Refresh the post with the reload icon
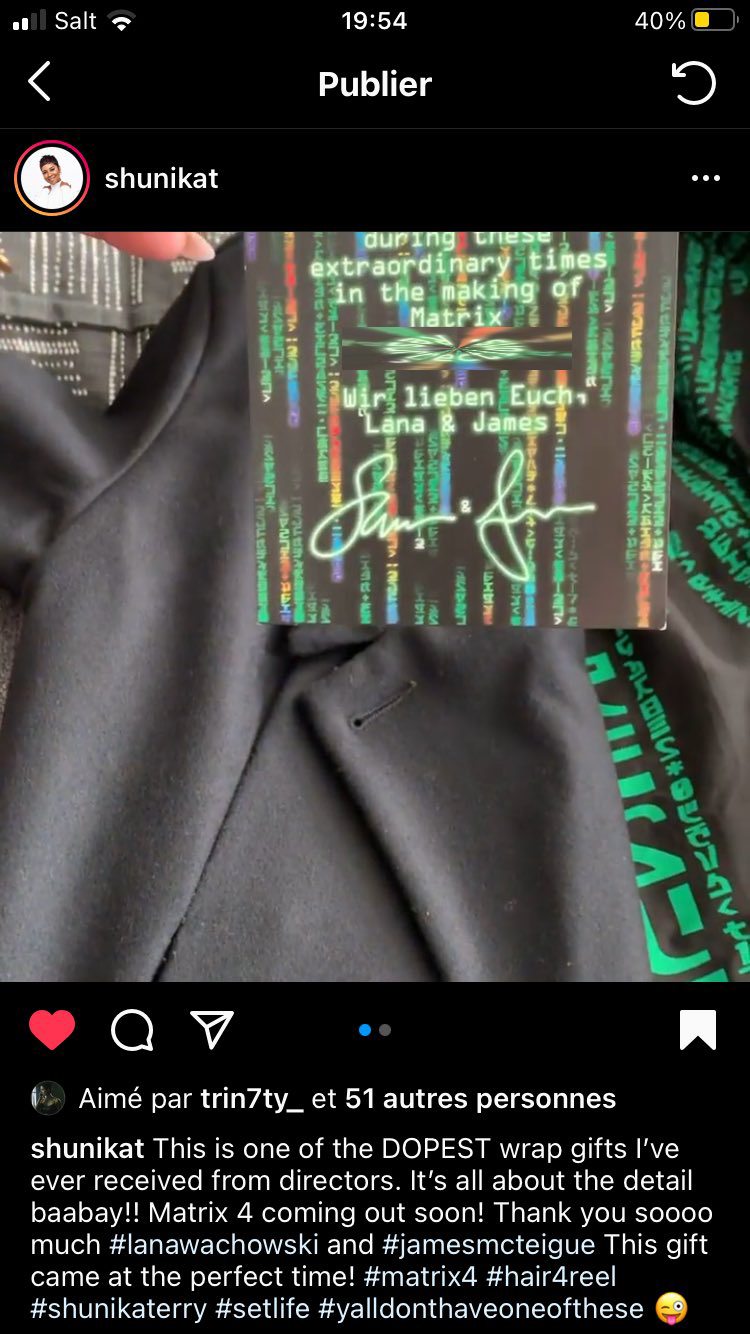The height and width of the screenshot is (1334, 750). click(x=693, y=83)
